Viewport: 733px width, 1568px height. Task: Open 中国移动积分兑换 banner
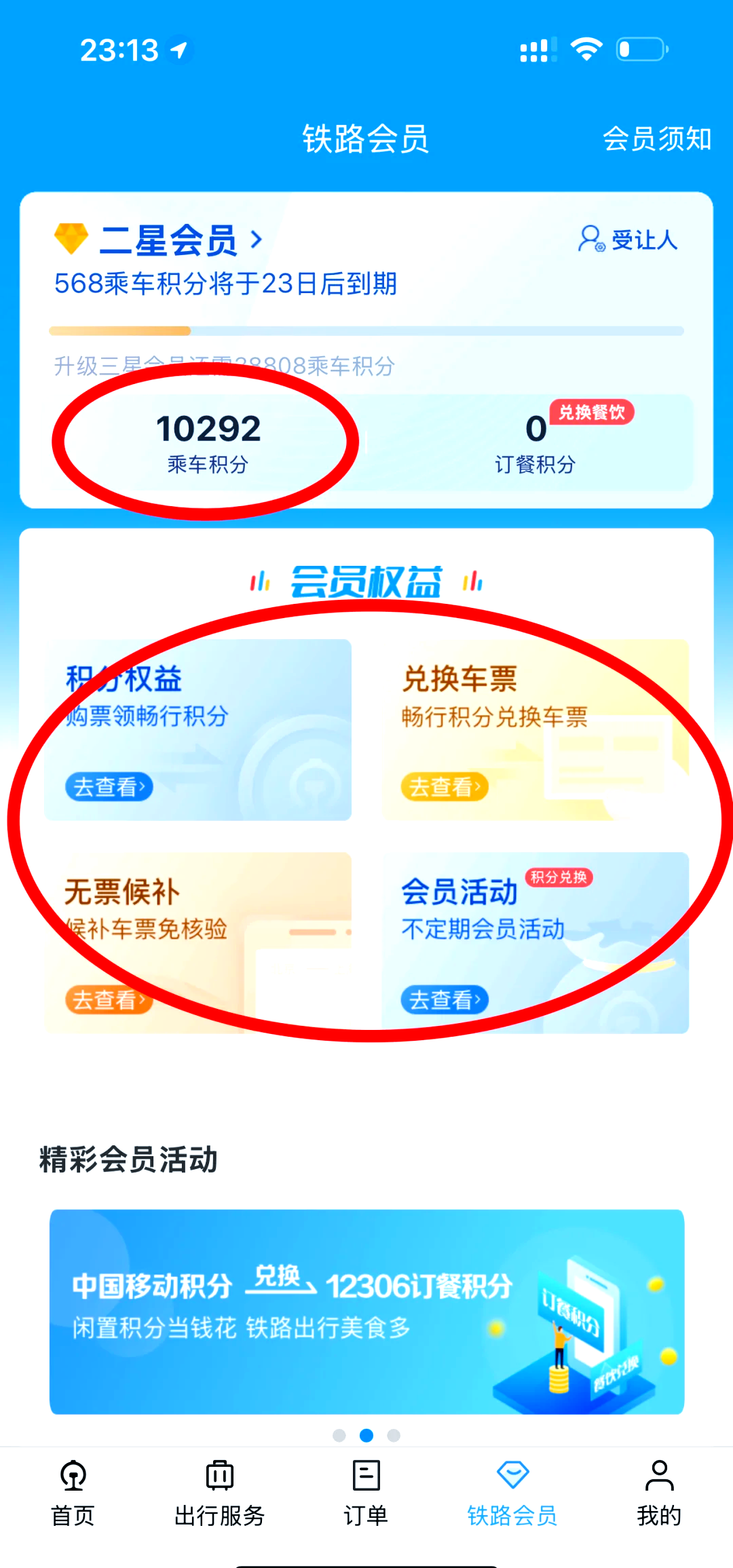coord(366,1311)
